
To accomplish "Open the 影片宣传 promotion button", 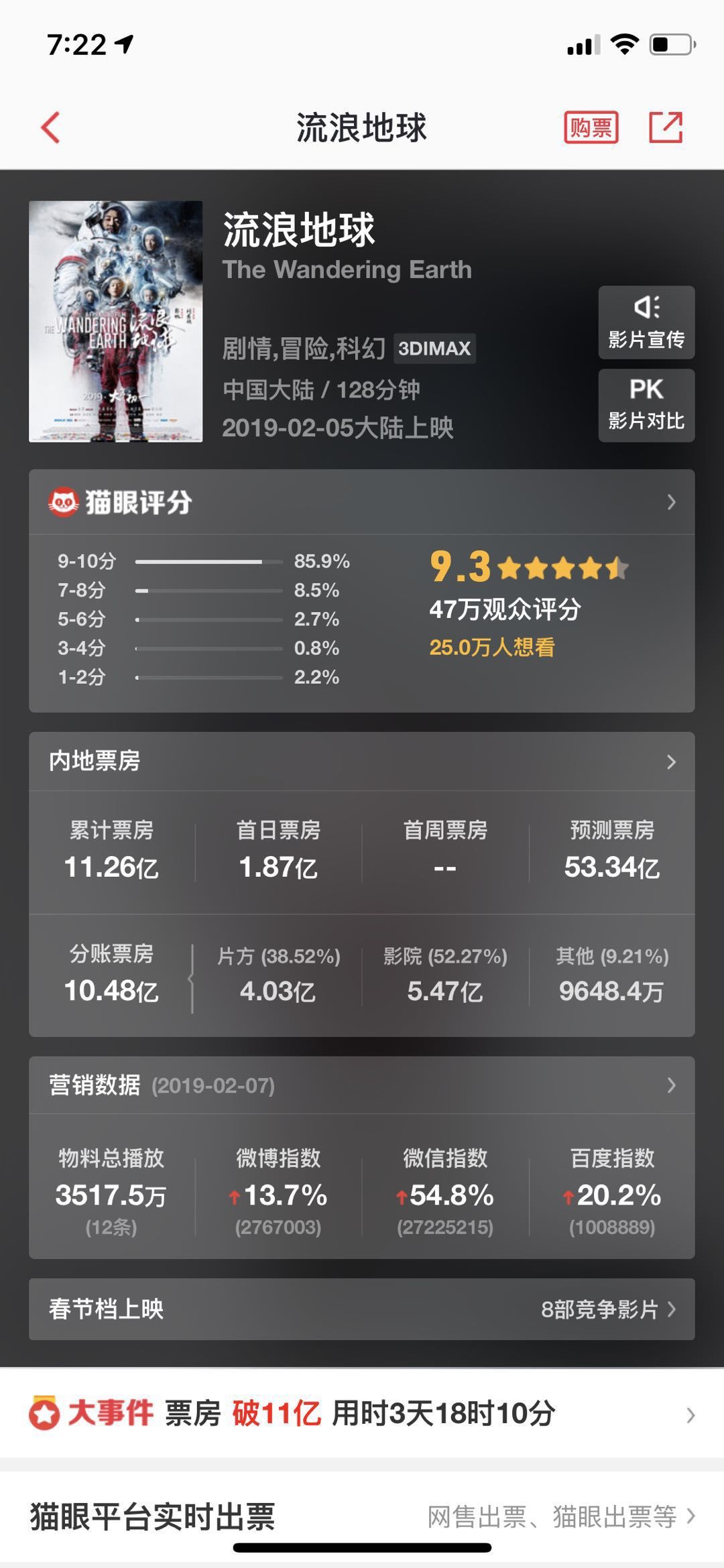I will pyautogui.click(x=646, y=322).
